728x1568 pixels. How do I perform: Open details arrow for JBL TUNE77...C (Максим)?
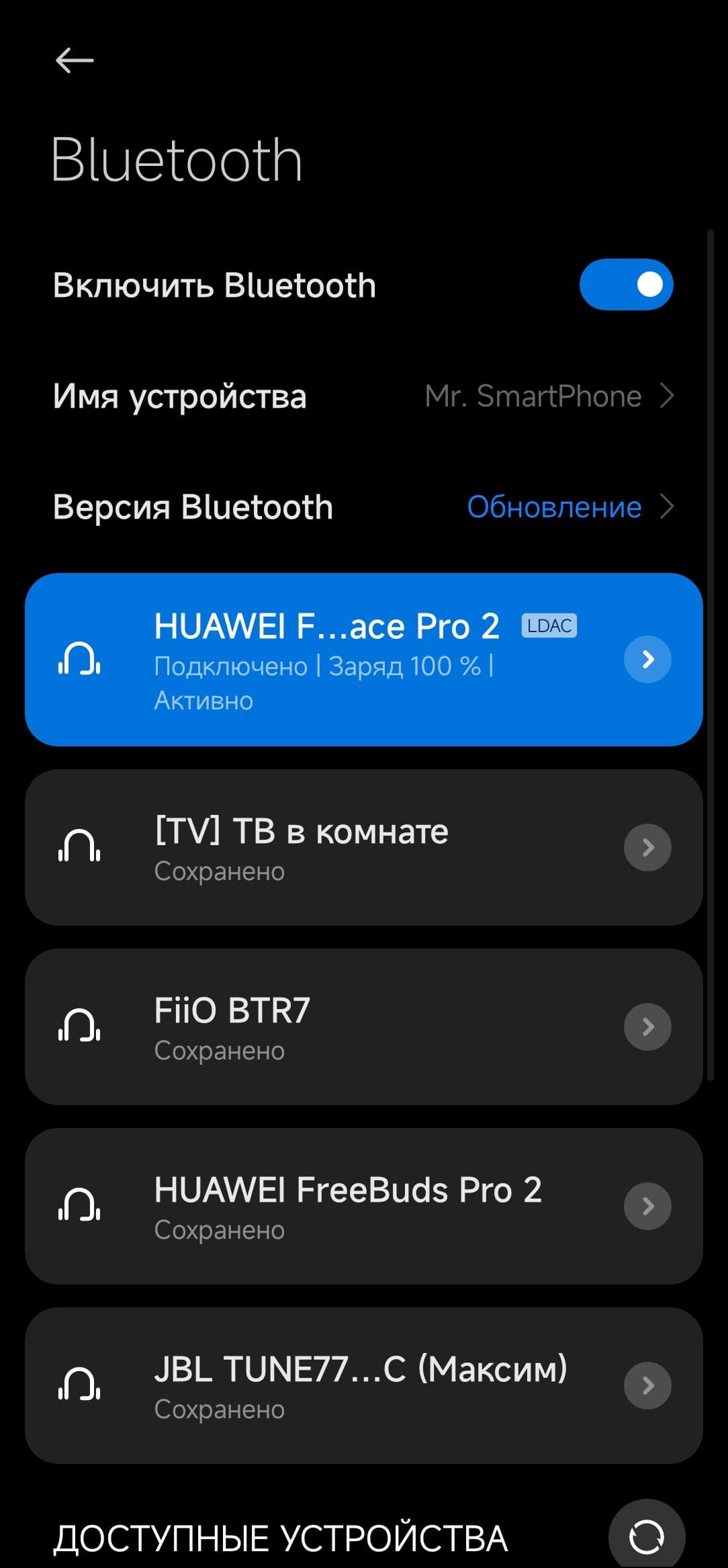pos(647,1386)
